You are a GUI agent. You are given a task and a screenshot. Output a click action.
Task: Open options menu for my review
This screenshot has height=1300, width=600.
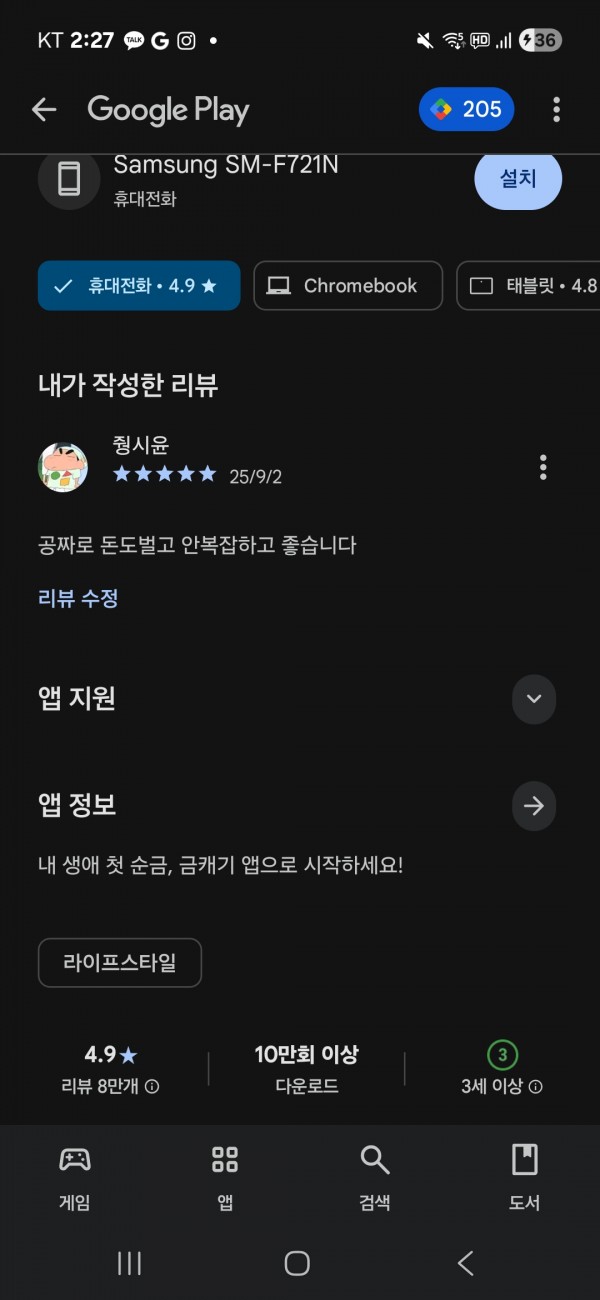[x=543, y=467]
